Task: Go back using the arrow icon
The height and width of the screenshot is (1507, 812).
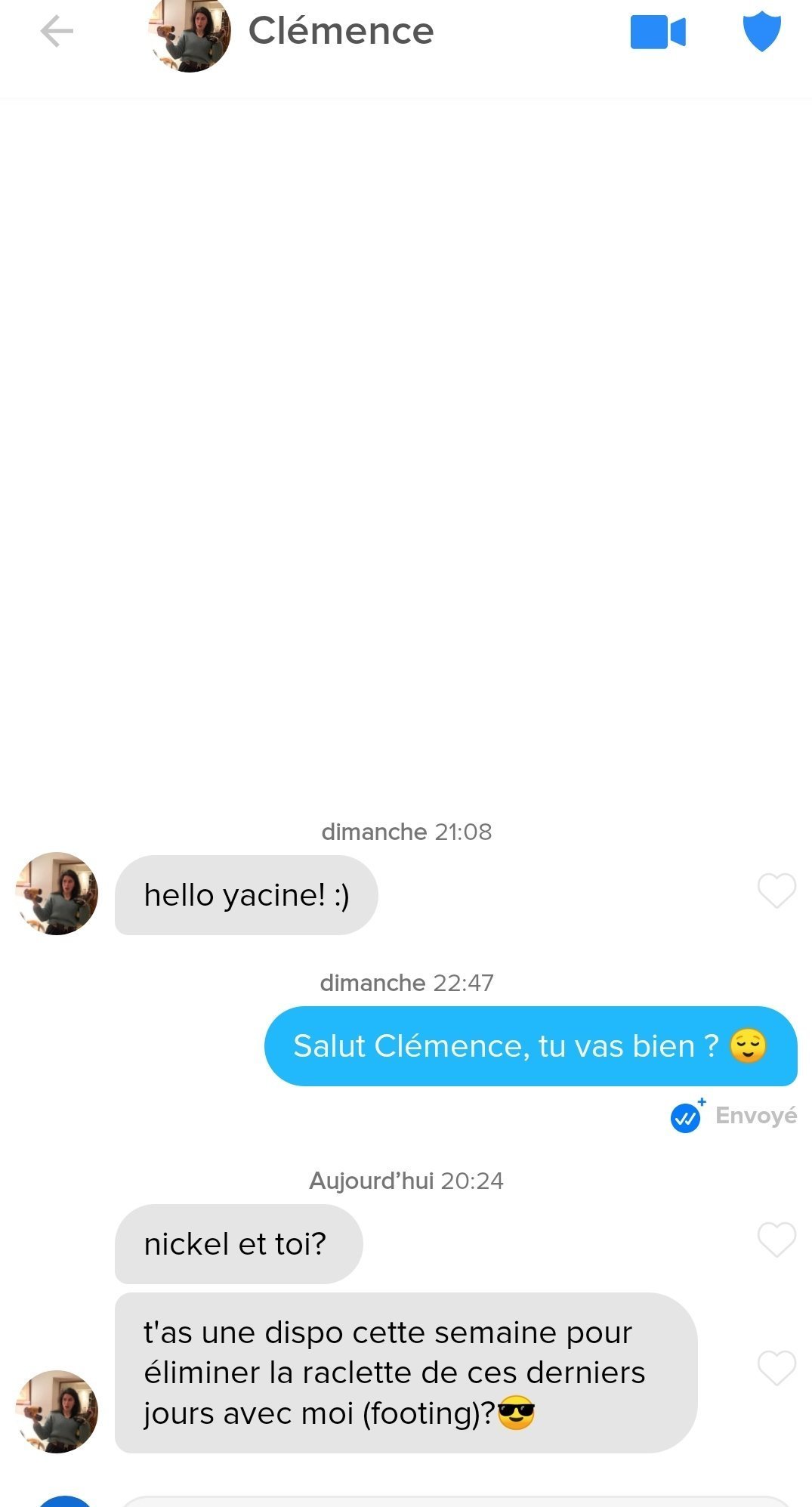Action: [57, 32]
